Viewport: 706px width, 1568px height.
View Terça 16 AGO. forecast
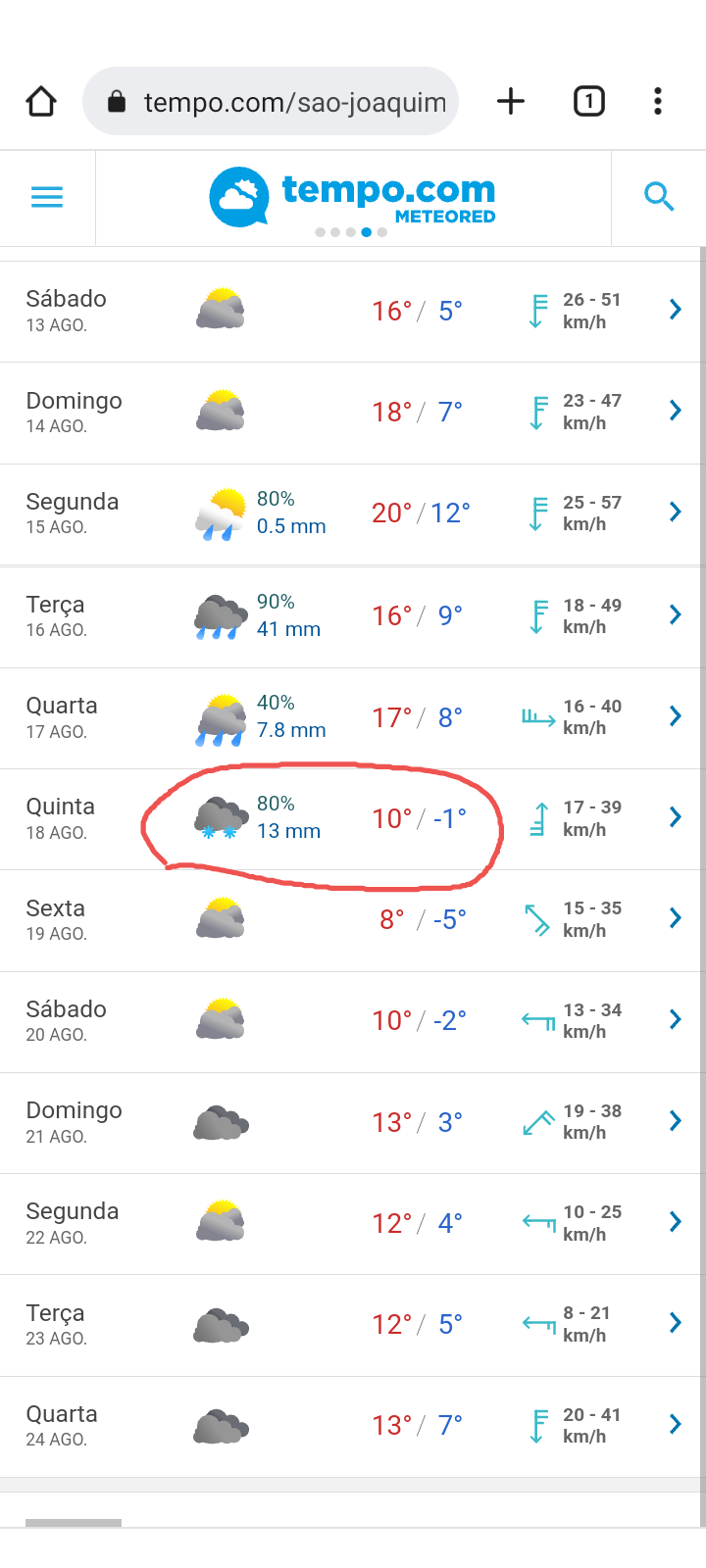[351, 616]
